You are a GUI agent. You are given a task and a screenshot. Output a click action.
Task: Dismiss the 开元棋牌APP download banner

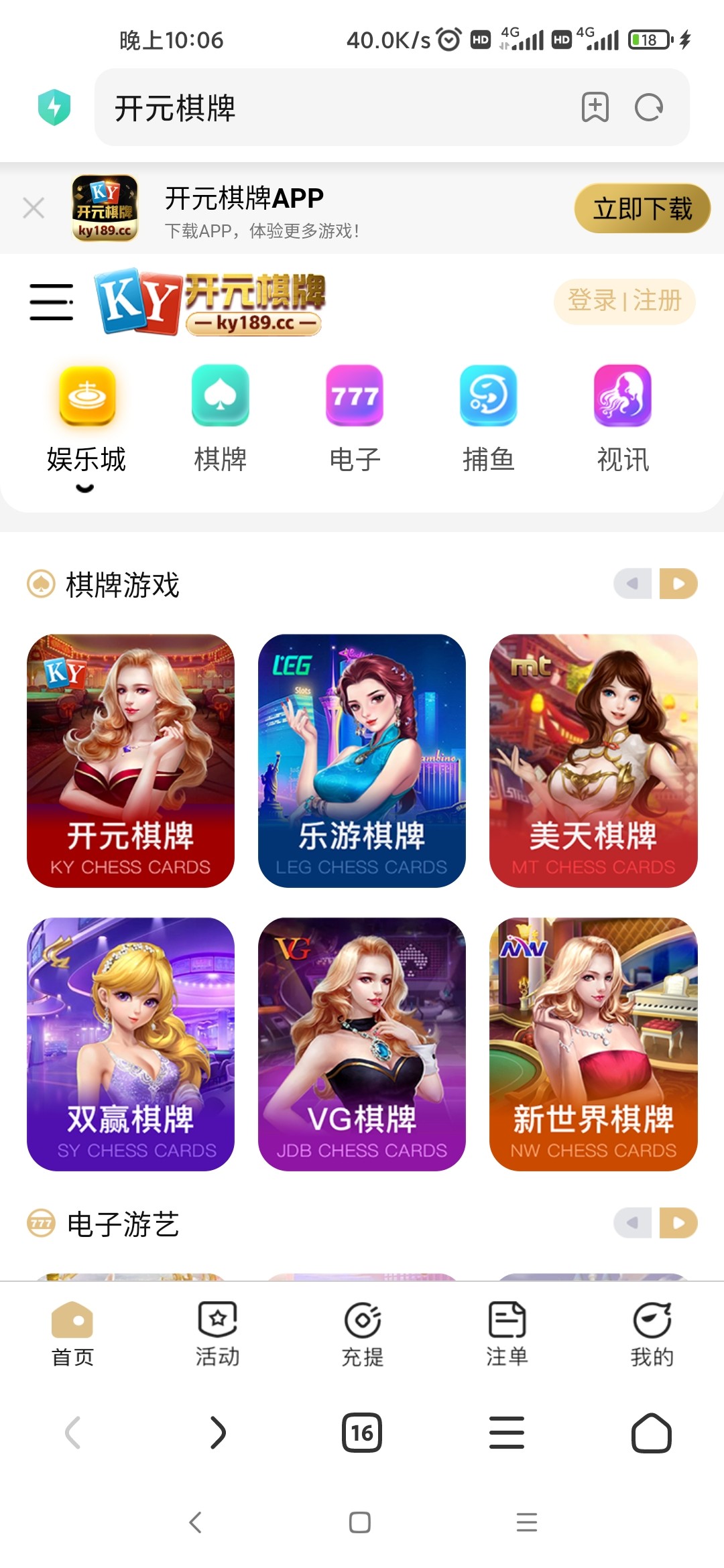(x=34, y=208)
